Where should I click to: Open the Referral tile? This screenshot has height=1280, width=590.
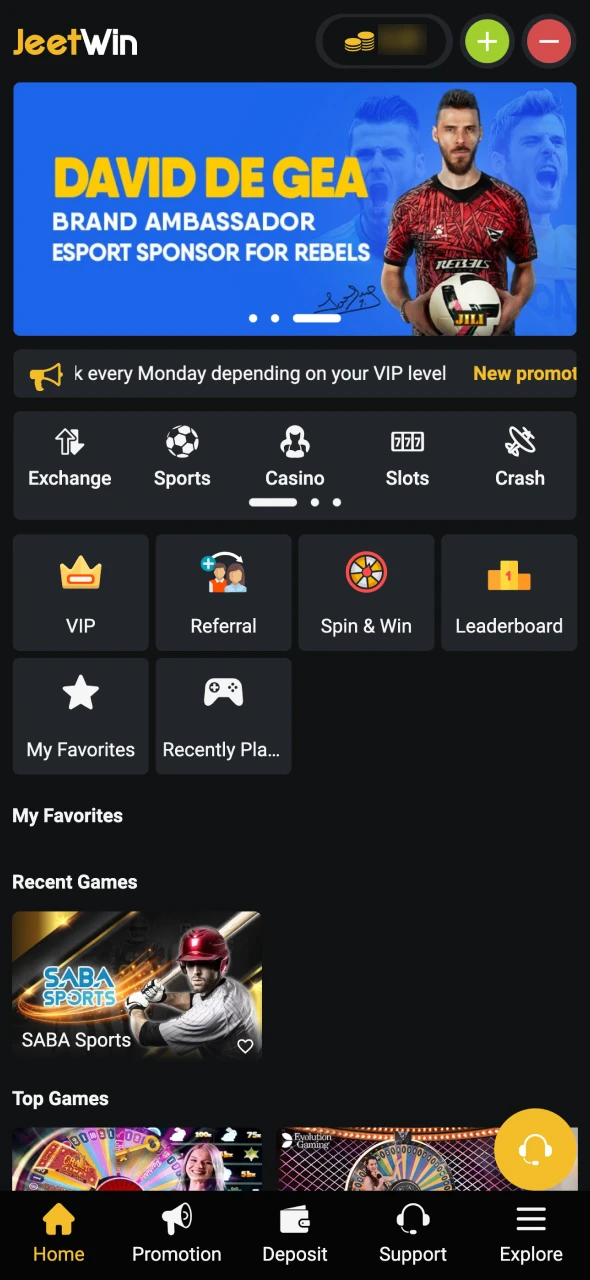pyautogui.click(x=224, y=593)
